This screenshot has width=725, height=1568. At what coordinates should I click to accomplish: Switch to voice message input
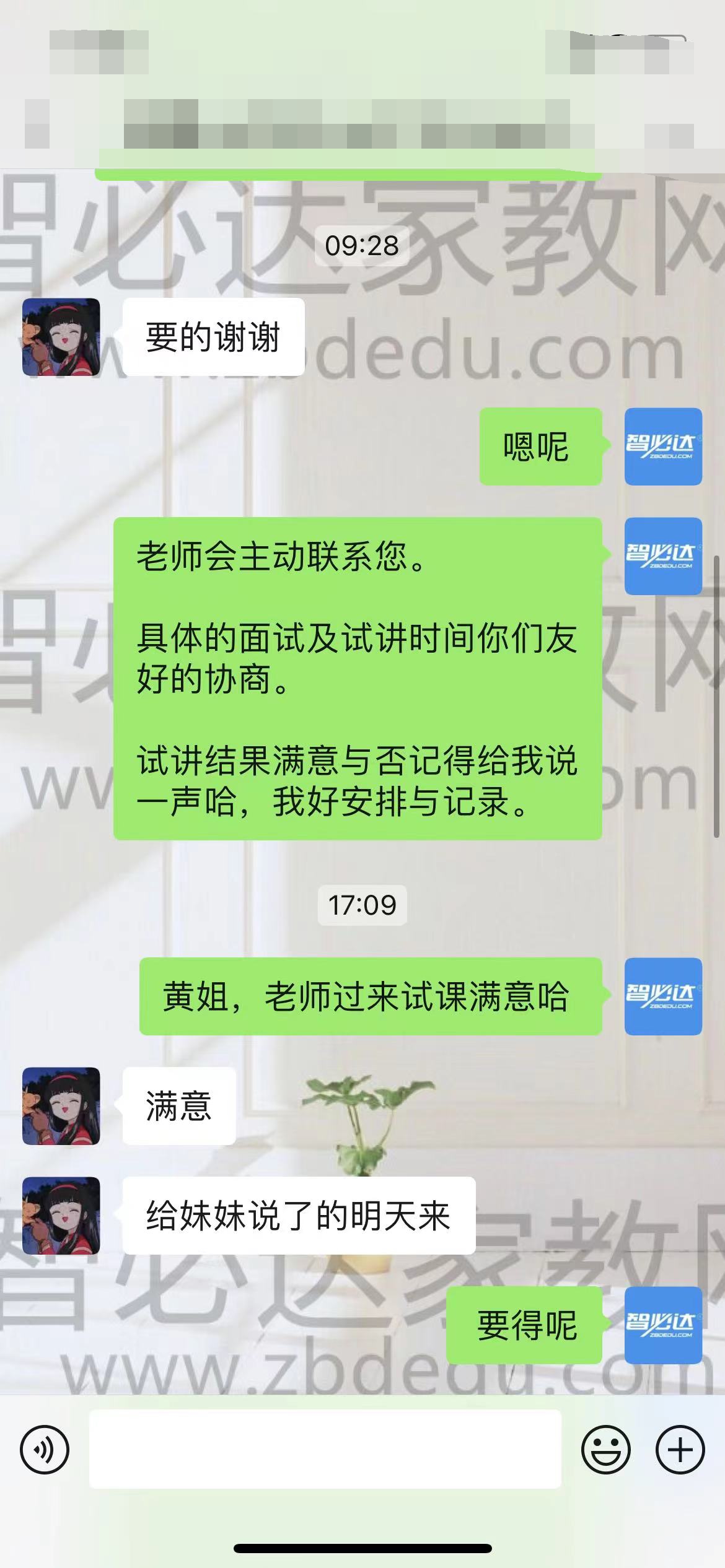(x=45, y=1450)
